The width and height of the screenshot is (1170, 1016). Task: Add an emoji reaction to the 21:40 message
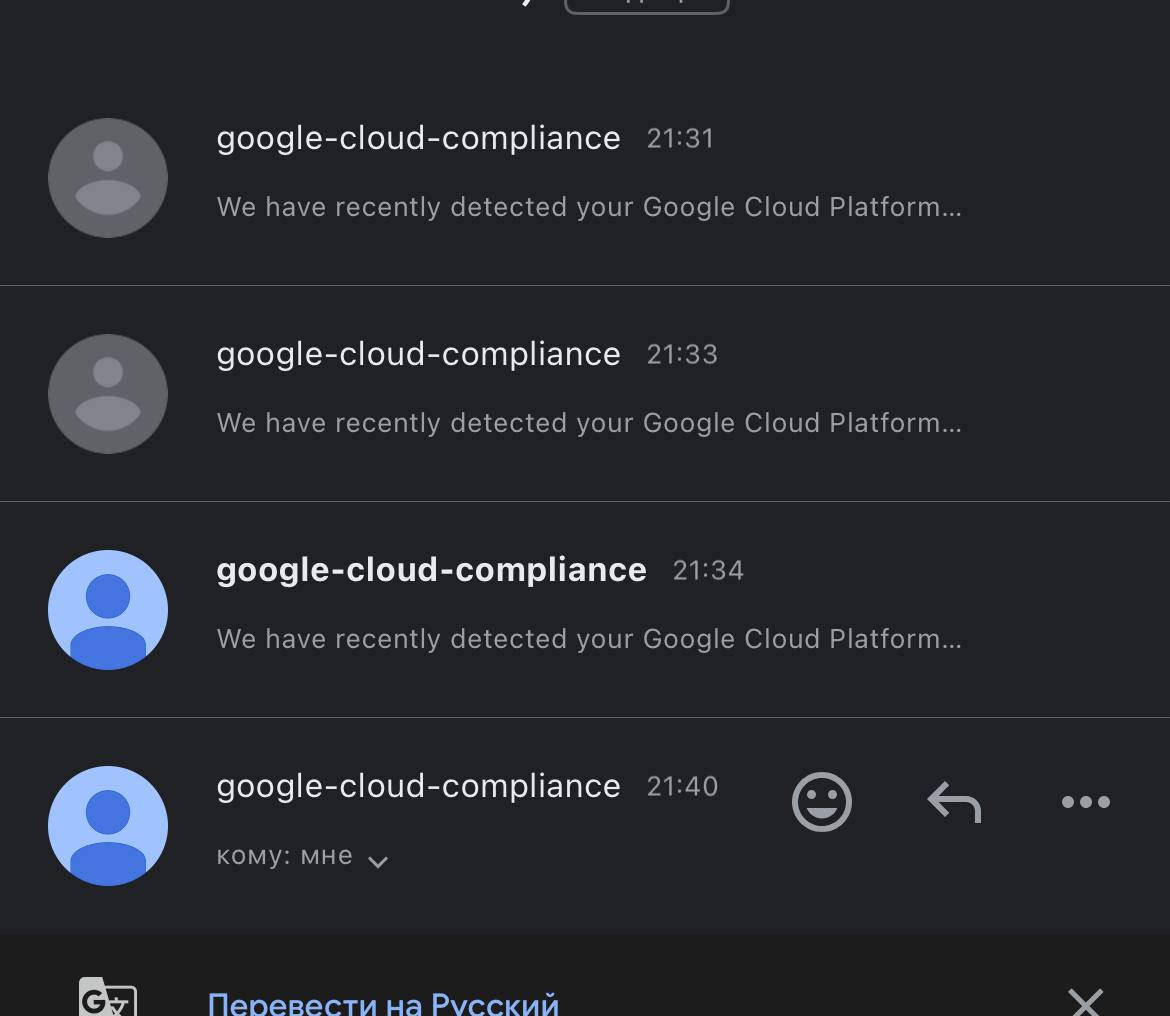click(x=821, y=802)
